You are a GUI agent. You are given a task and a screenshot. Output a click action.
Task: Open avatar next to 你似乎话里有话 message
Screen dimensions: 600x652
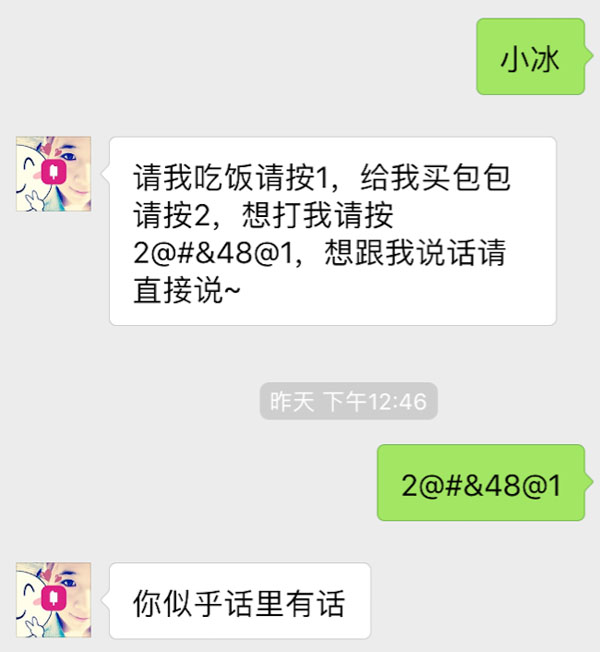tap(54, 600)
